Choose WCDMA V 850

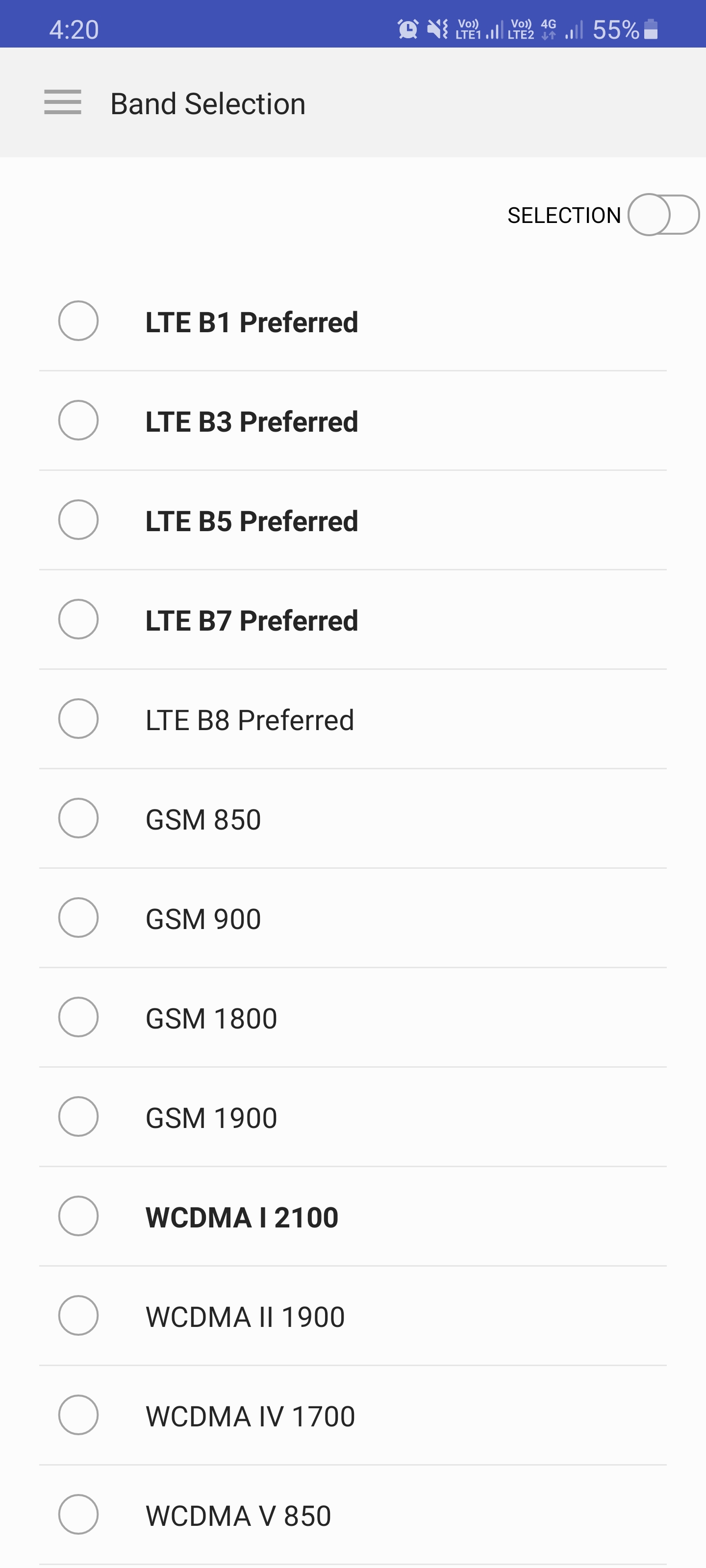point(353,1515)
